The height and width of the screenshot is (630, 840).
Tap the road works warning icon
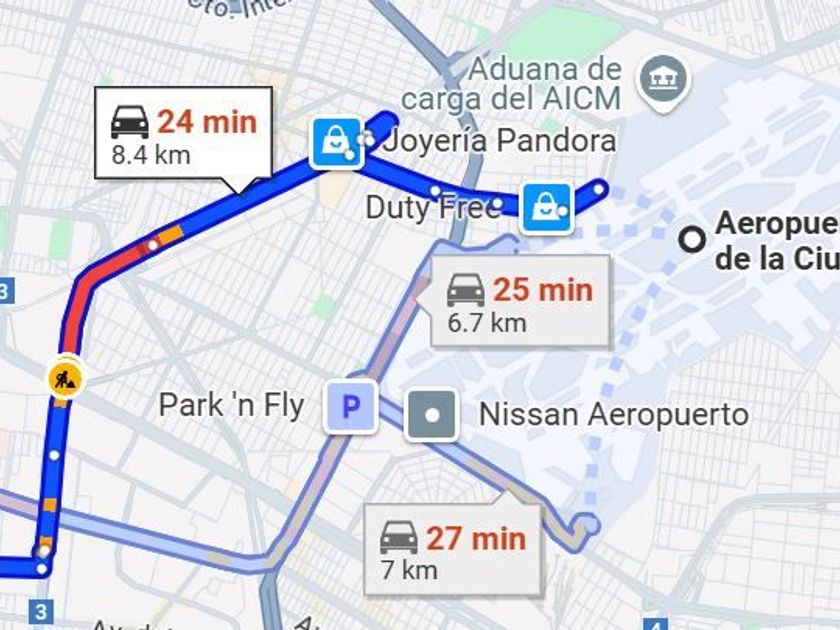click(65, 379)
